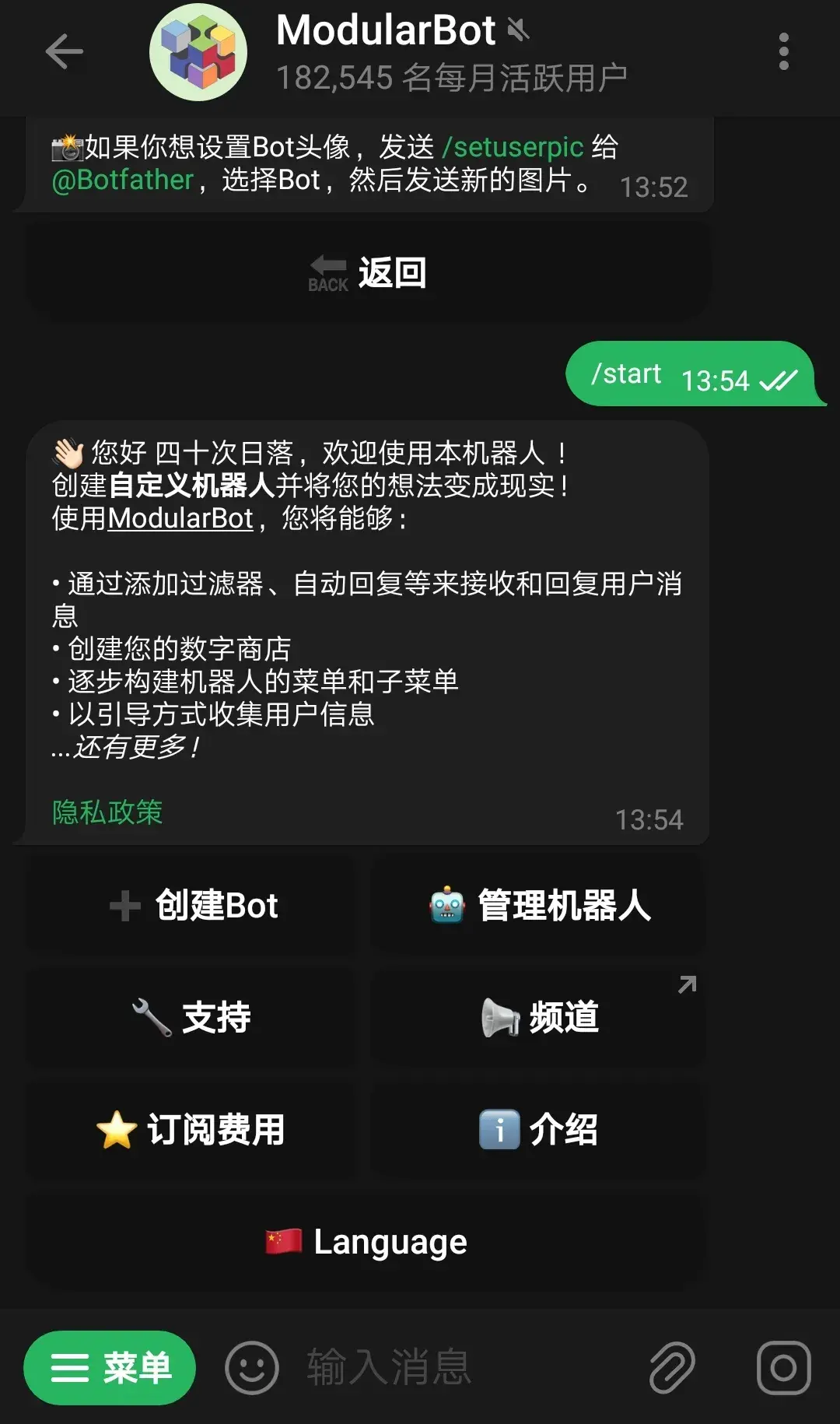Open the green 菜单 menu button
This screenshot has height=1424, width=840.
(110, 1367)
